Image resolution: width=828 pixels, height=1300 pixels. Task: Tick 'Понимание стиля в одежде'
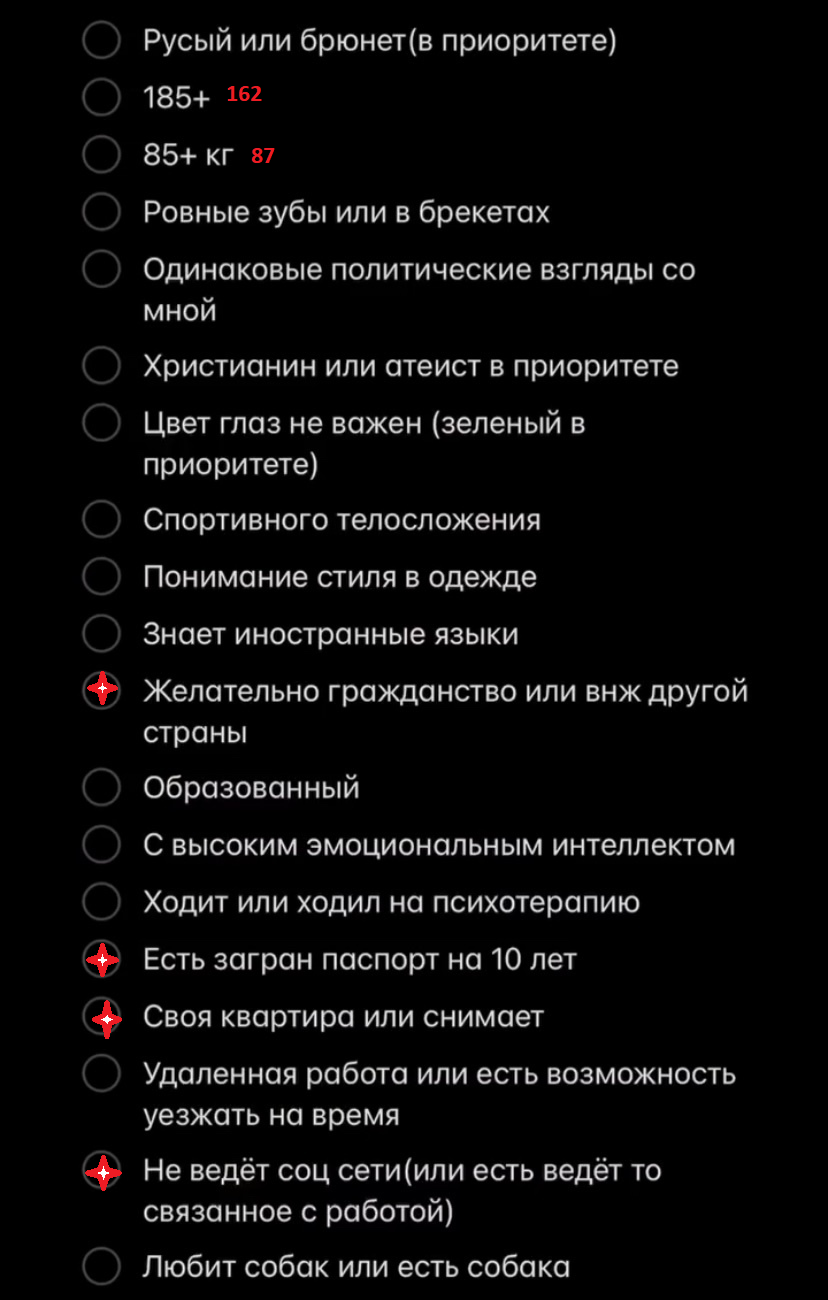coord(101,577)
